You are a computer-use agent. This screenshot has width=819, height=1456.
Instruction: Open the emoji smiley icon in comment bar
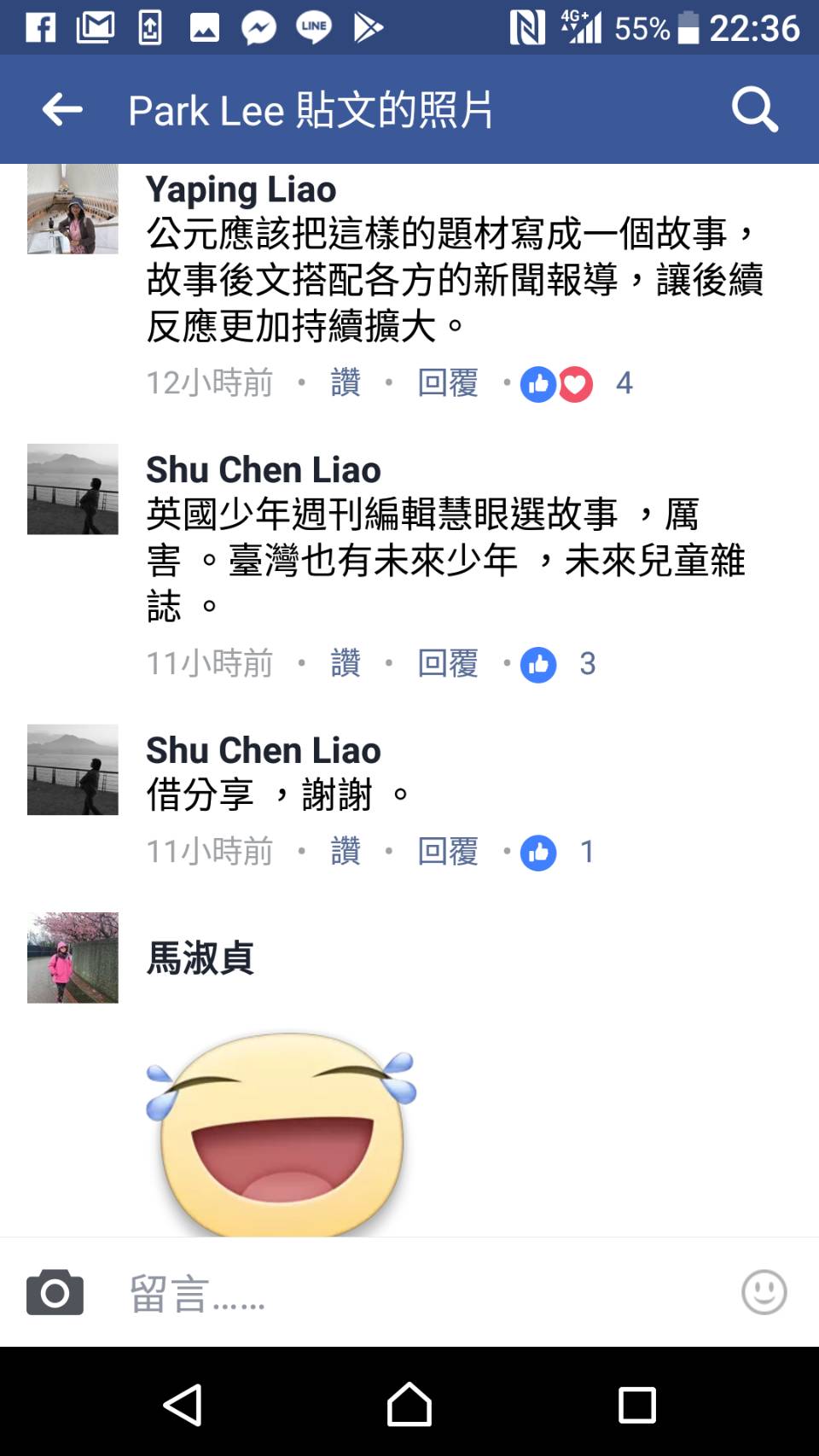coord(765,1292)
